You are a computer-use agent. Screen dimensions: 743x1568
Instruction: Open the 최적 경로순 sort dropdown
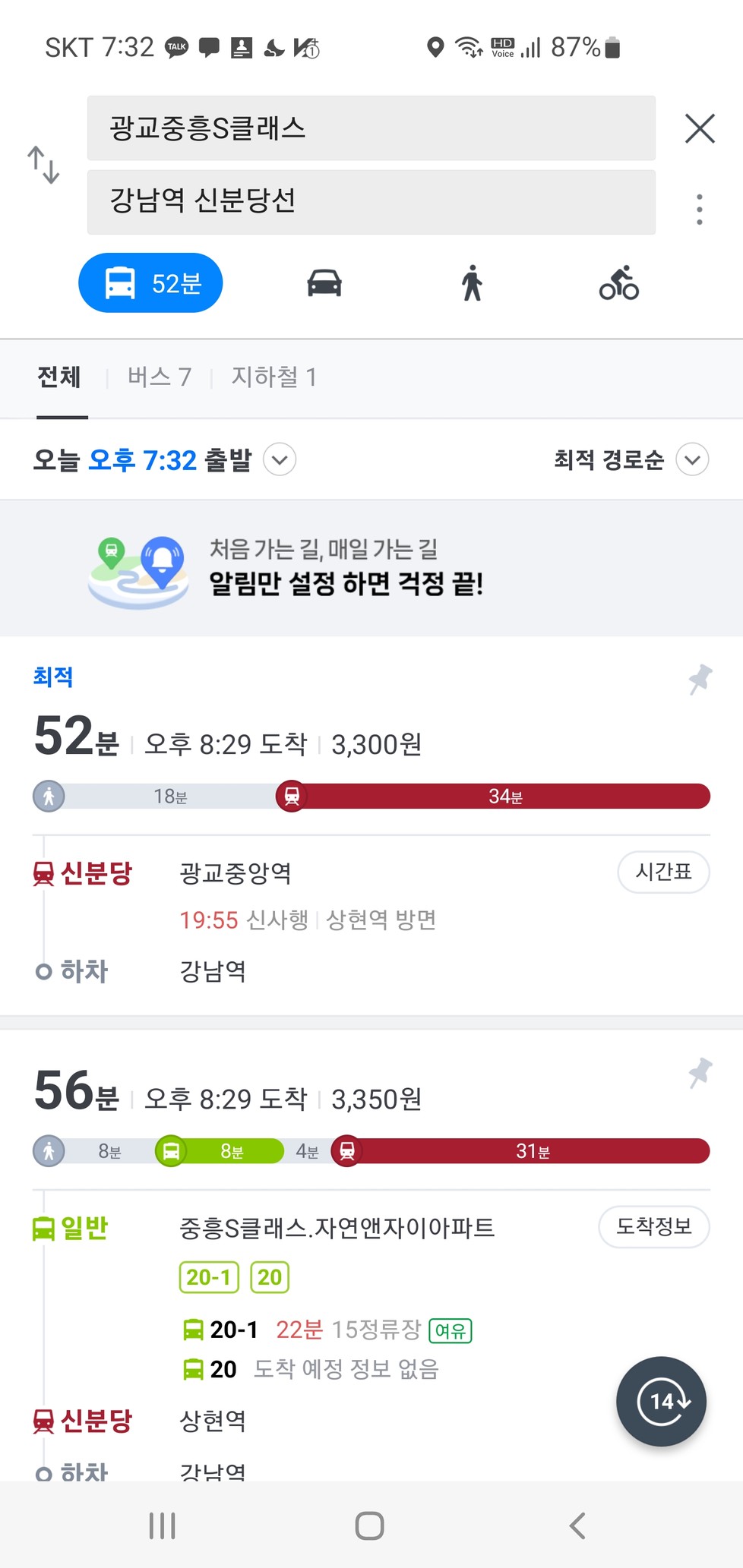[x=631, y=459]
